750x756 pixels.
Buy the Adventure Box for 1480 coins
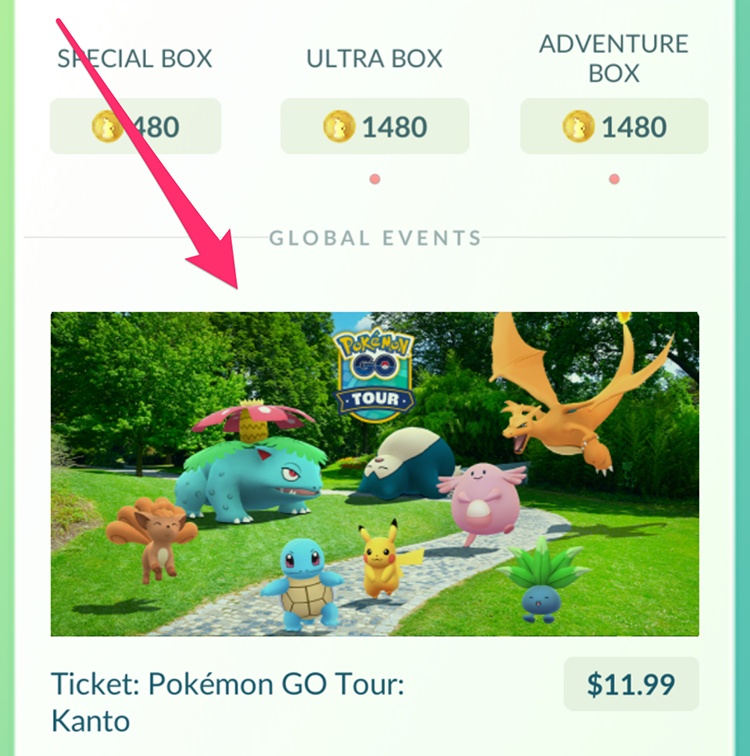point(614,127)
